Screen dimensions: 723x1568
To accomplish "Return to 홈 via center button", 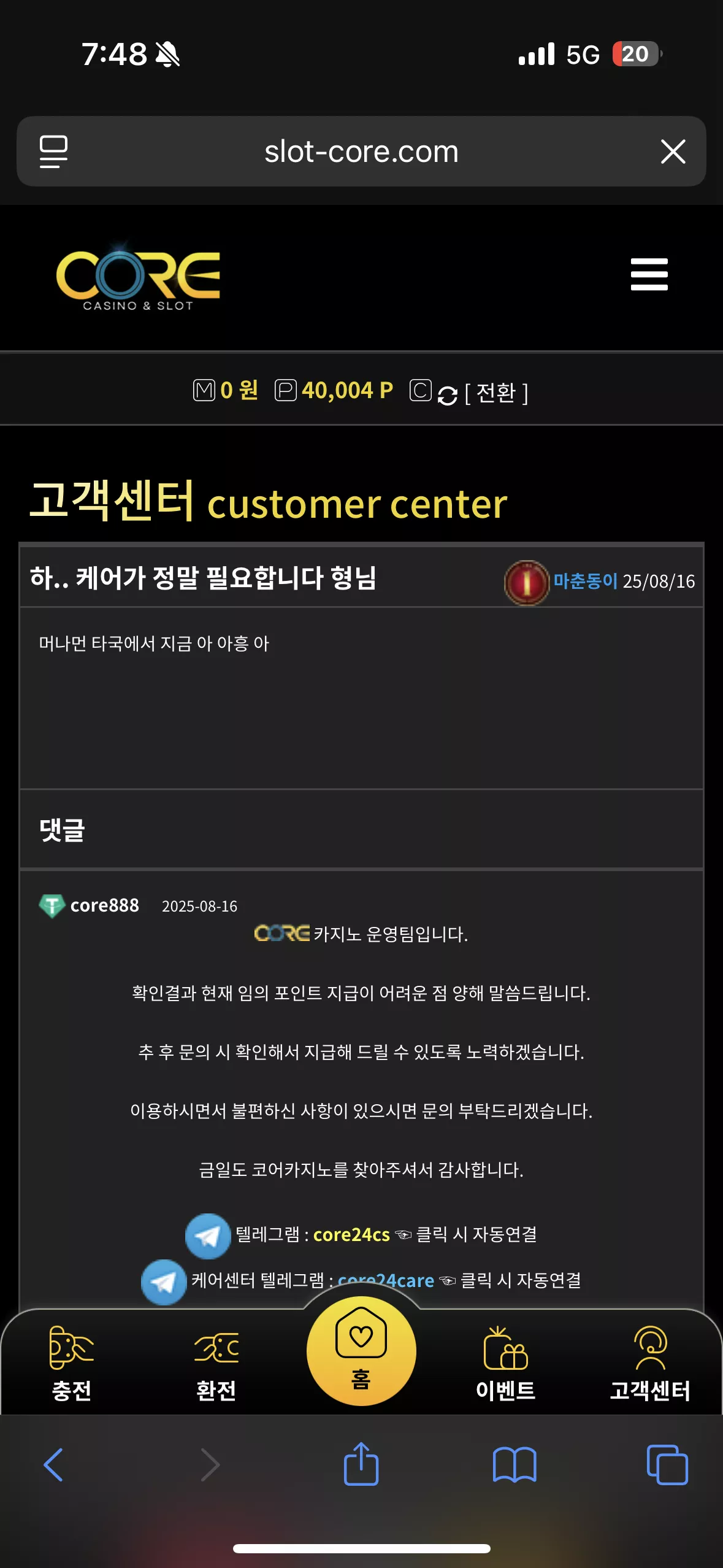I will click(361, 1350).
